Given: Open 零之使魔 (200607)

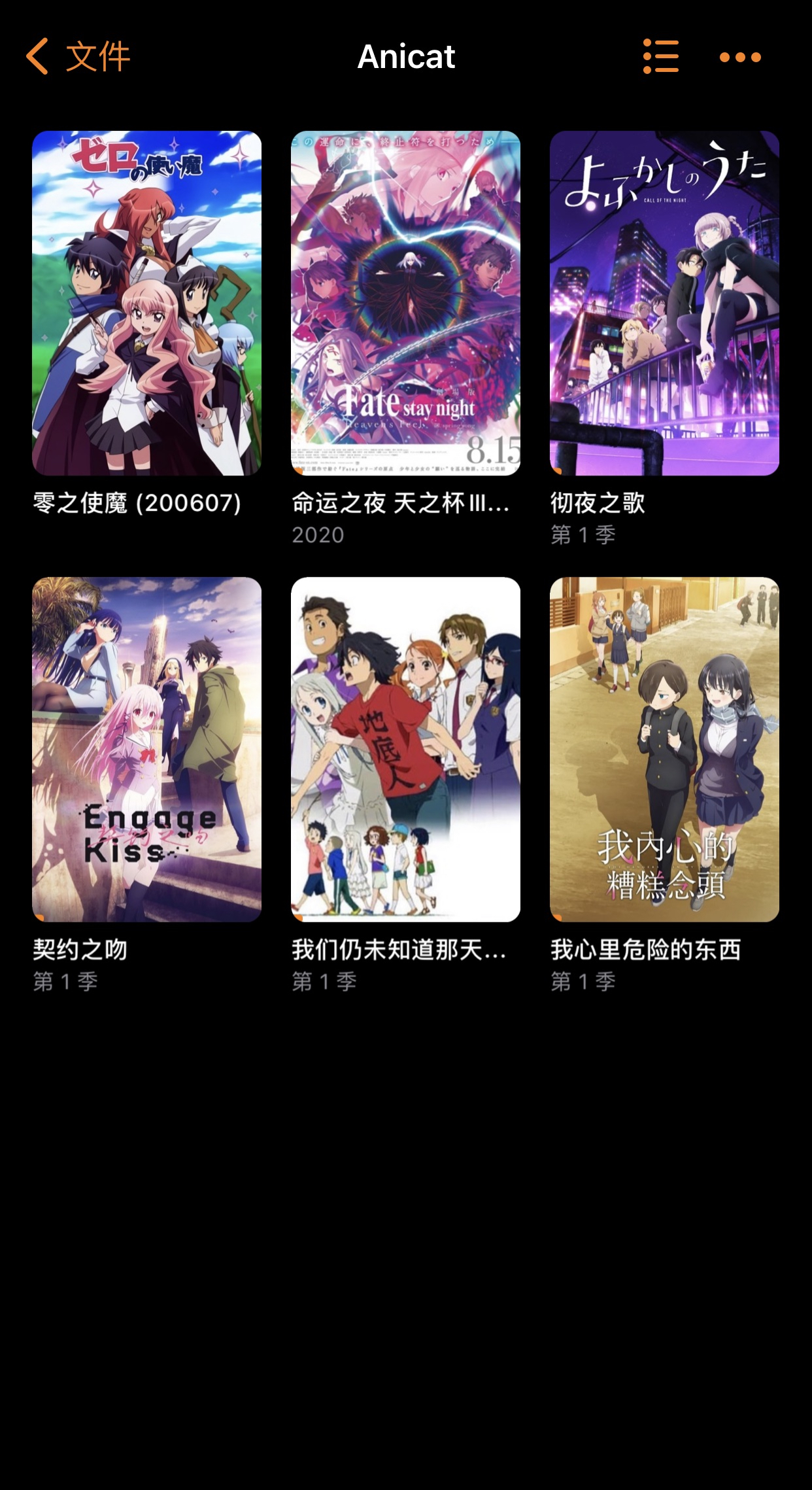Looking at the screenshot, I should tap(146, 303).
